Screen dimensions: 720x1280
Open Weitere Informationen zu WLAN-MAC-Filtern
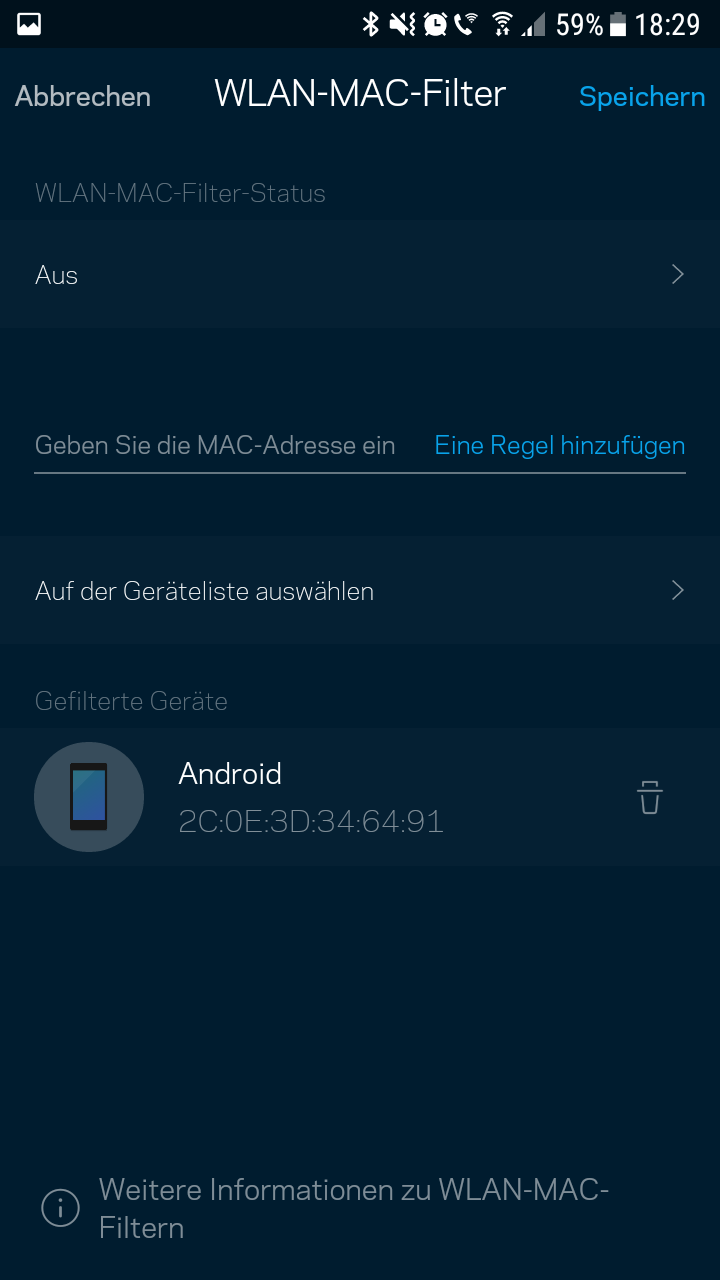click(354, 1208)
